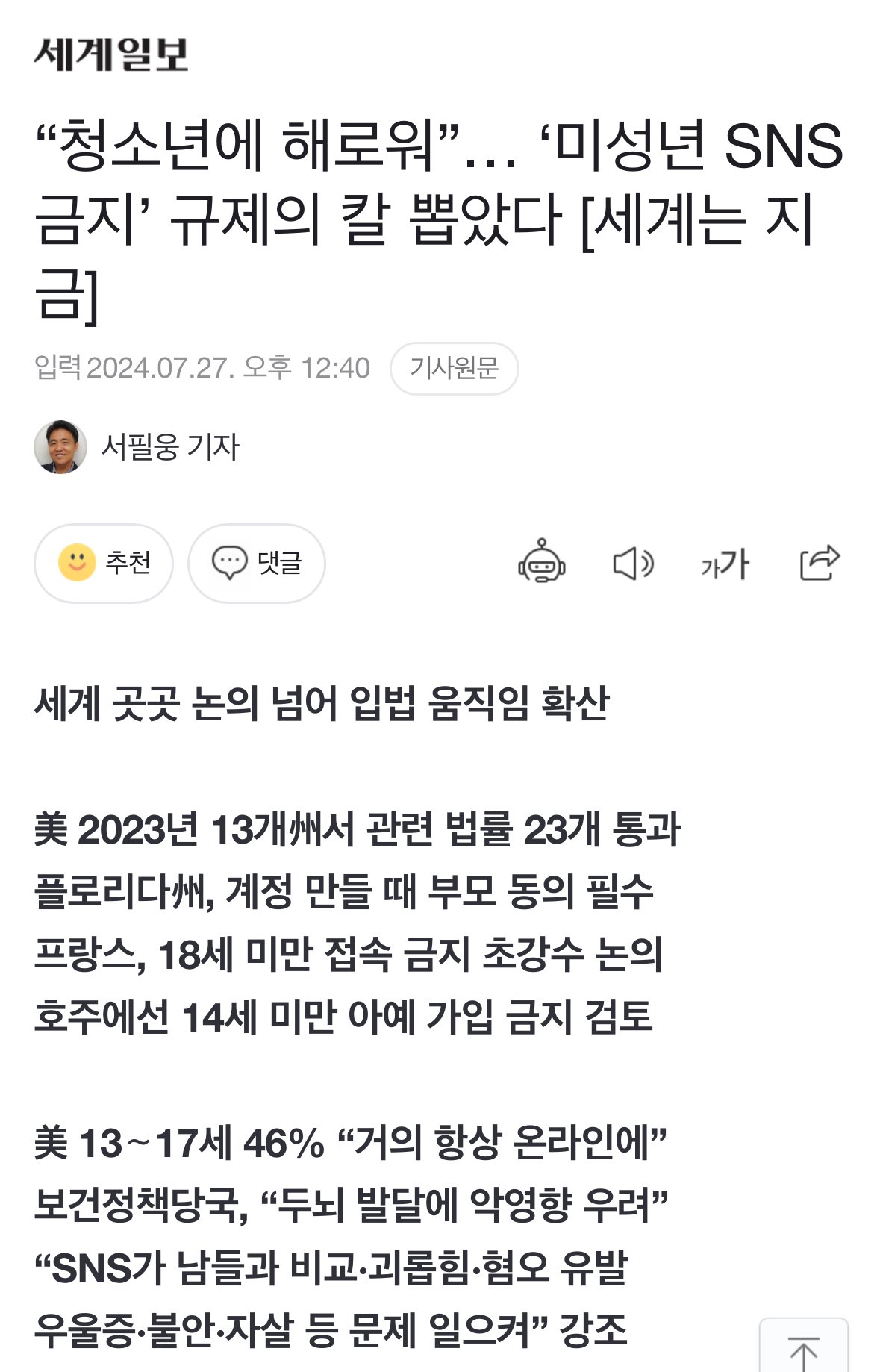Change font size with 가가 icon
Viewport: 880px width, 1372px height.
pyautogui.click(x=724, y=564)
